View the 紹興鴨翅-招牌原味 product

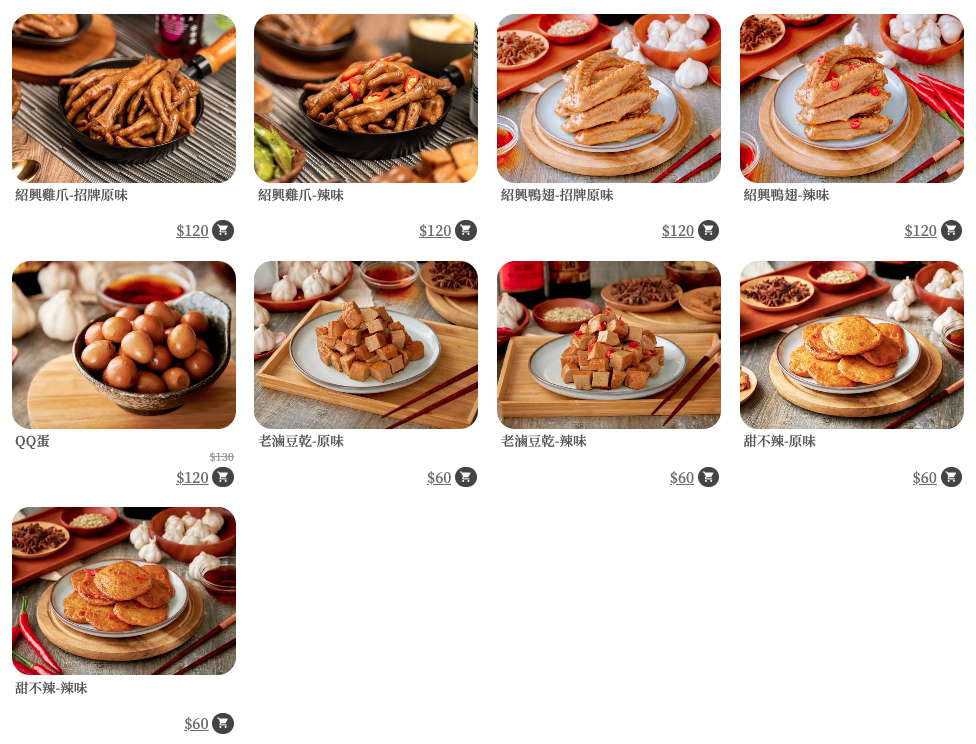coord(609,98)
